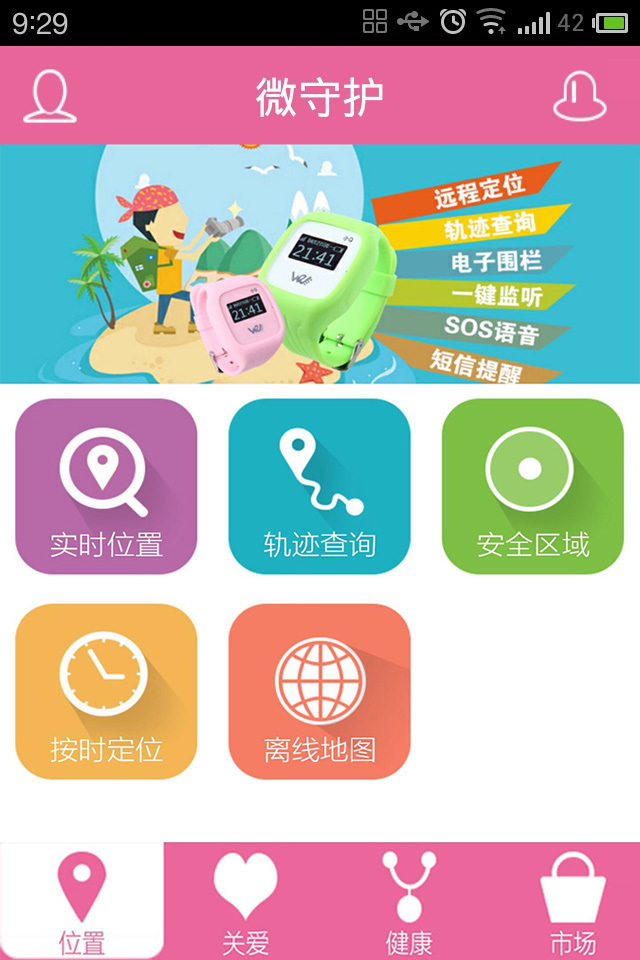Switch to the 市场 tab
The height and width of the screenshot is (960, 640).
point(572,900)
